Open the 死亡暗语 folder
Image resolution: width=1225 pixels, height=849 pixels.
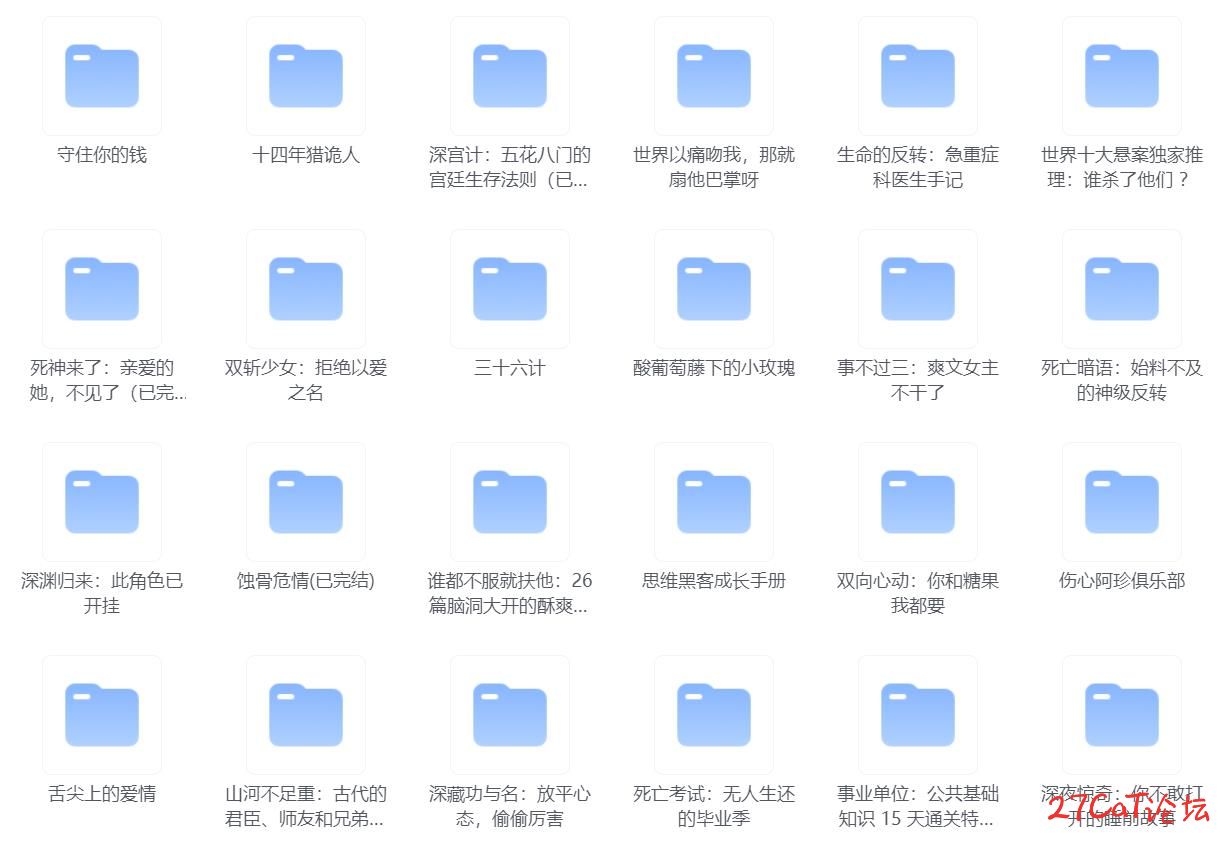pyautogui.click(x=1122, y=289)
